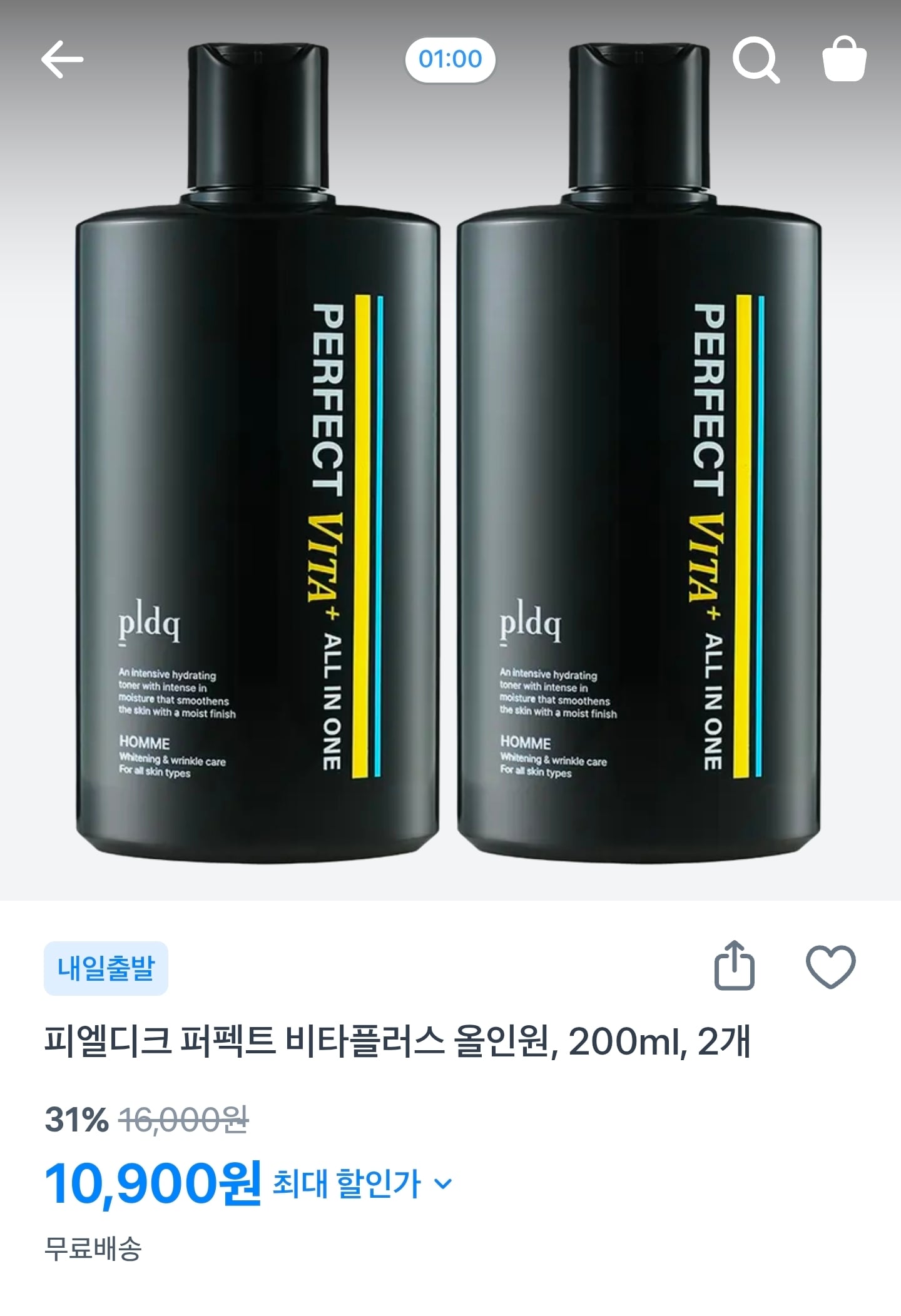The width and height of the screenshot is (901, 1316).
Task: Share this product
Action: click(x=734, y=966)
